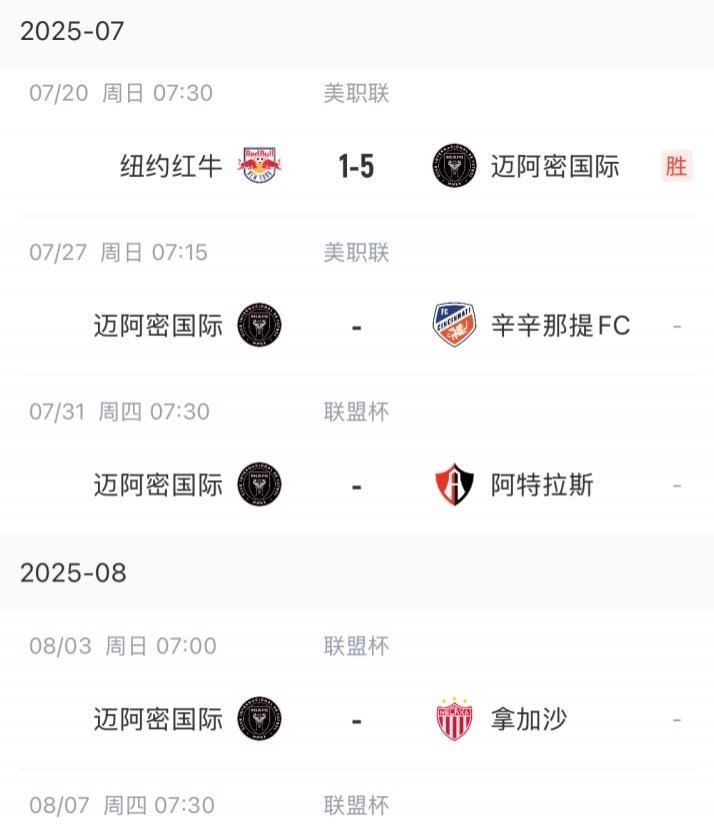Open the 迈阿密国际 vs 辛辛那提FC match

(x=356, y=325)
